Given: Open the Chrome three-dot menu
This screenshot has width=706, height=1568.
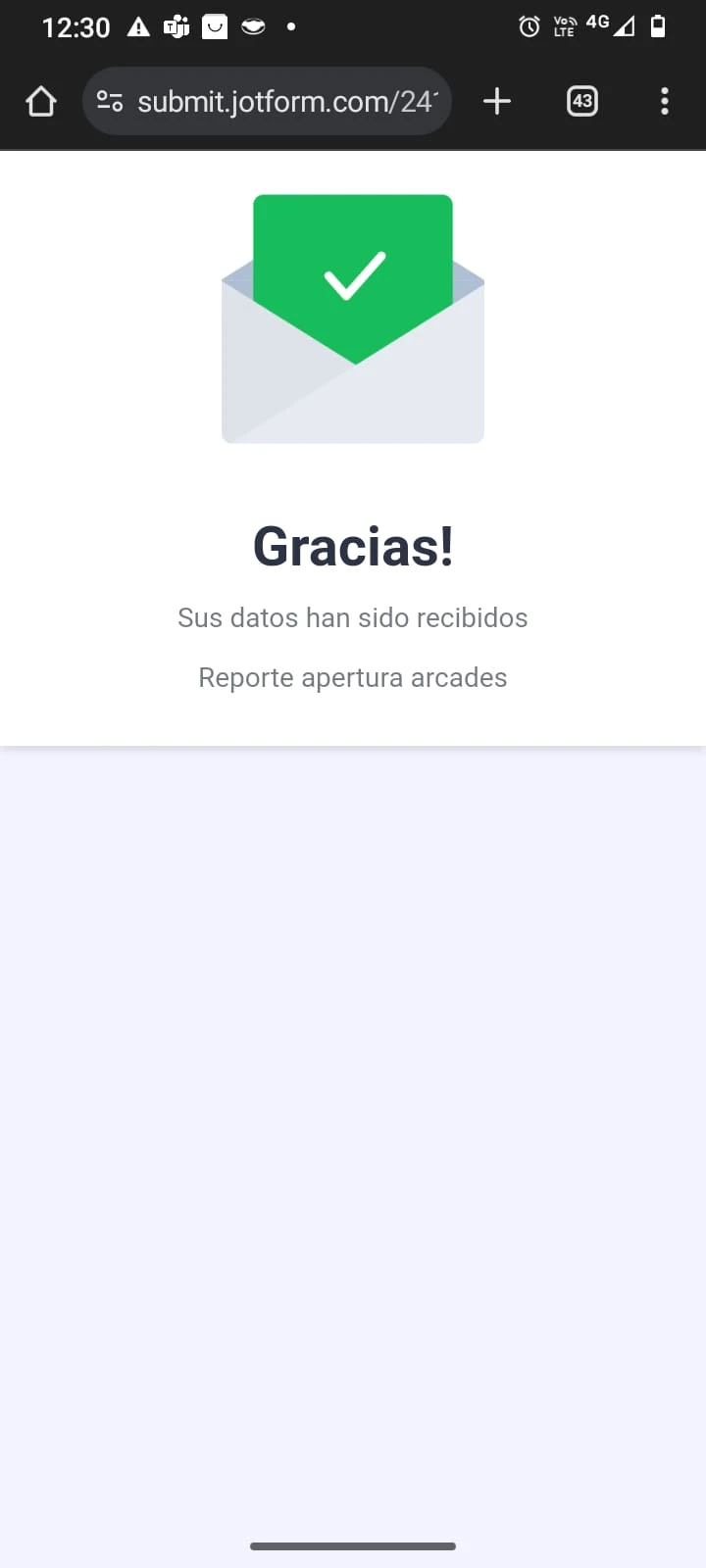Looking at the screenshot, I should coord(665,101).
